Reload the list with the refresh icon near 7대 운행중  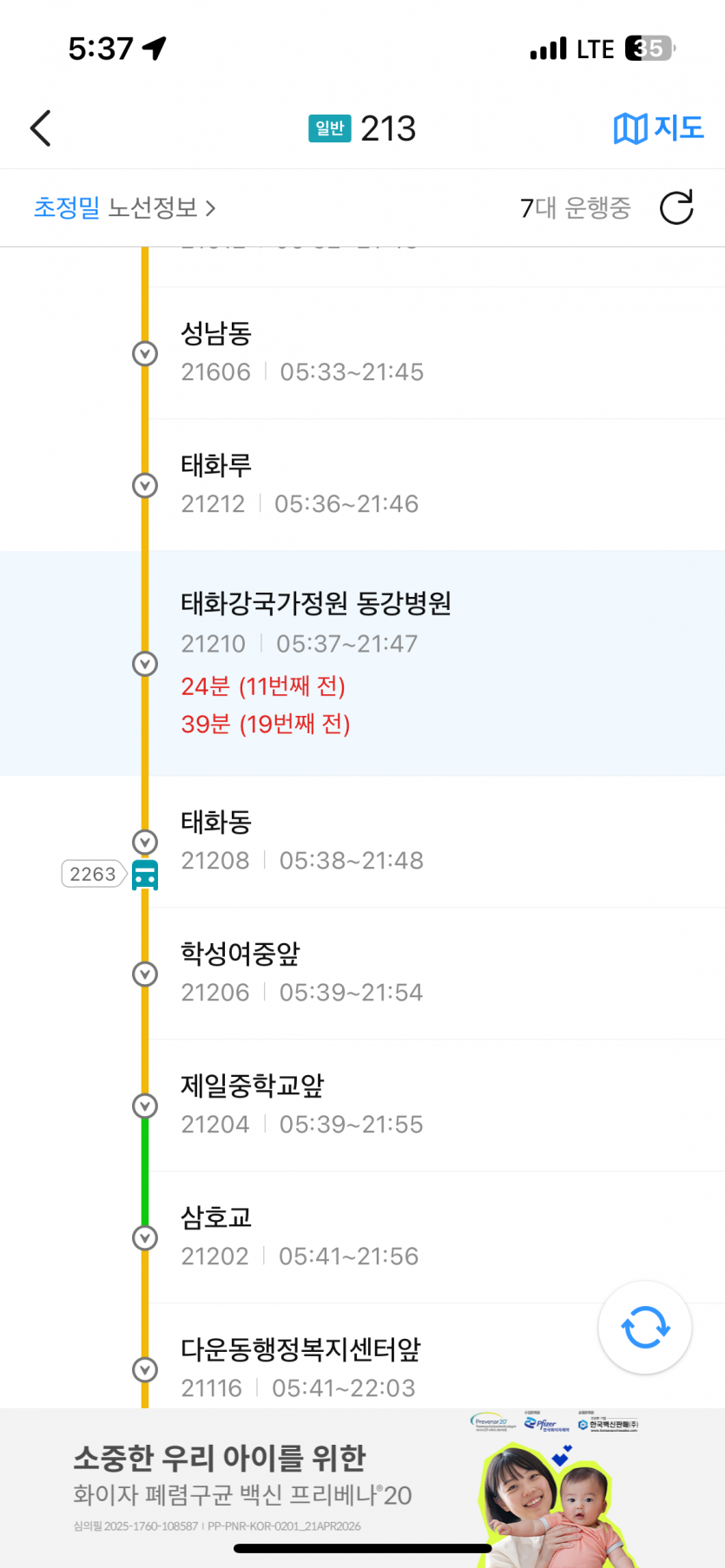click(x=676, y=208)
